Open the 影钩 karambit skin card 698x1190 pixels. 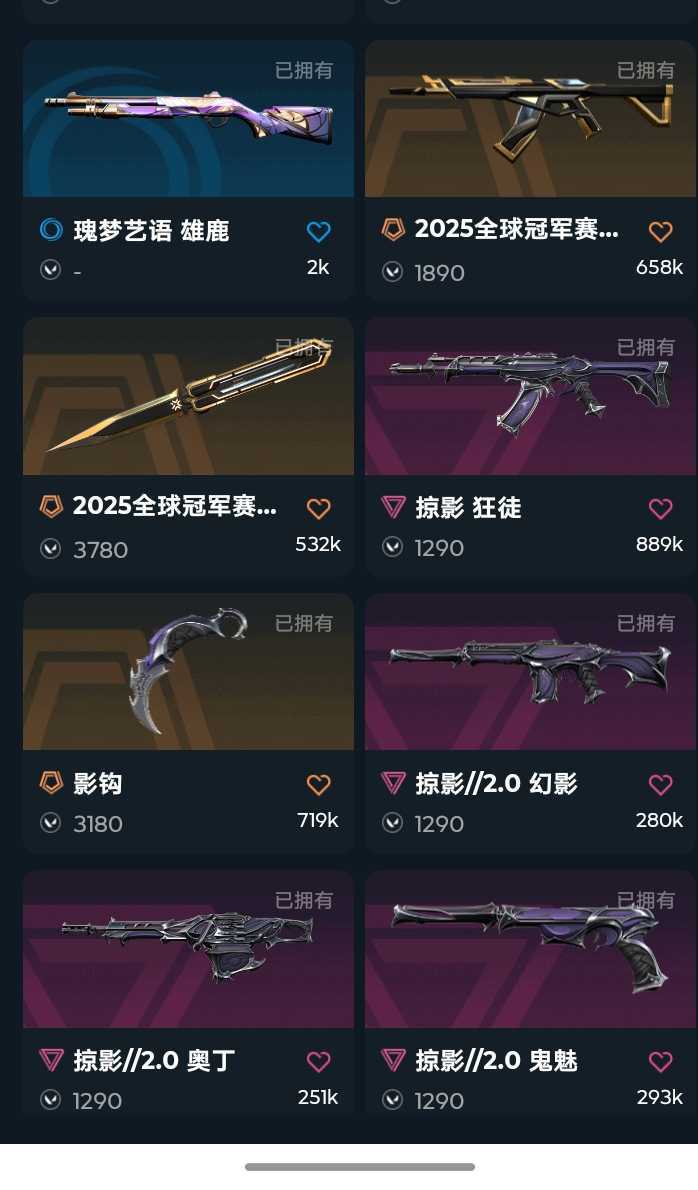pyautogui.click(x=188, y=672)
